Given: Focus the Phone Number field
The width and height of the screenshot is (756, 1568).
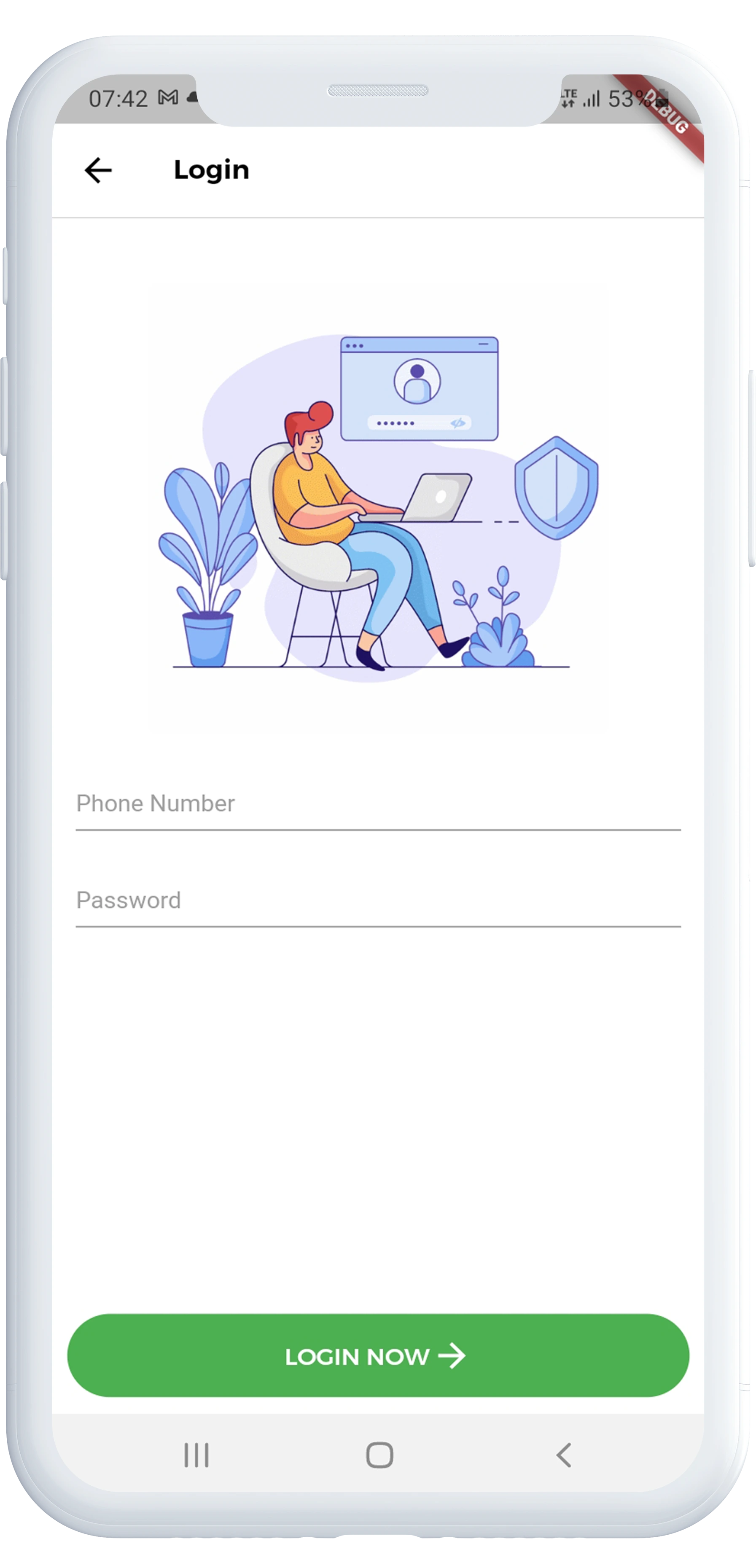Looking at the screenshot, I should tap(377, 804).
